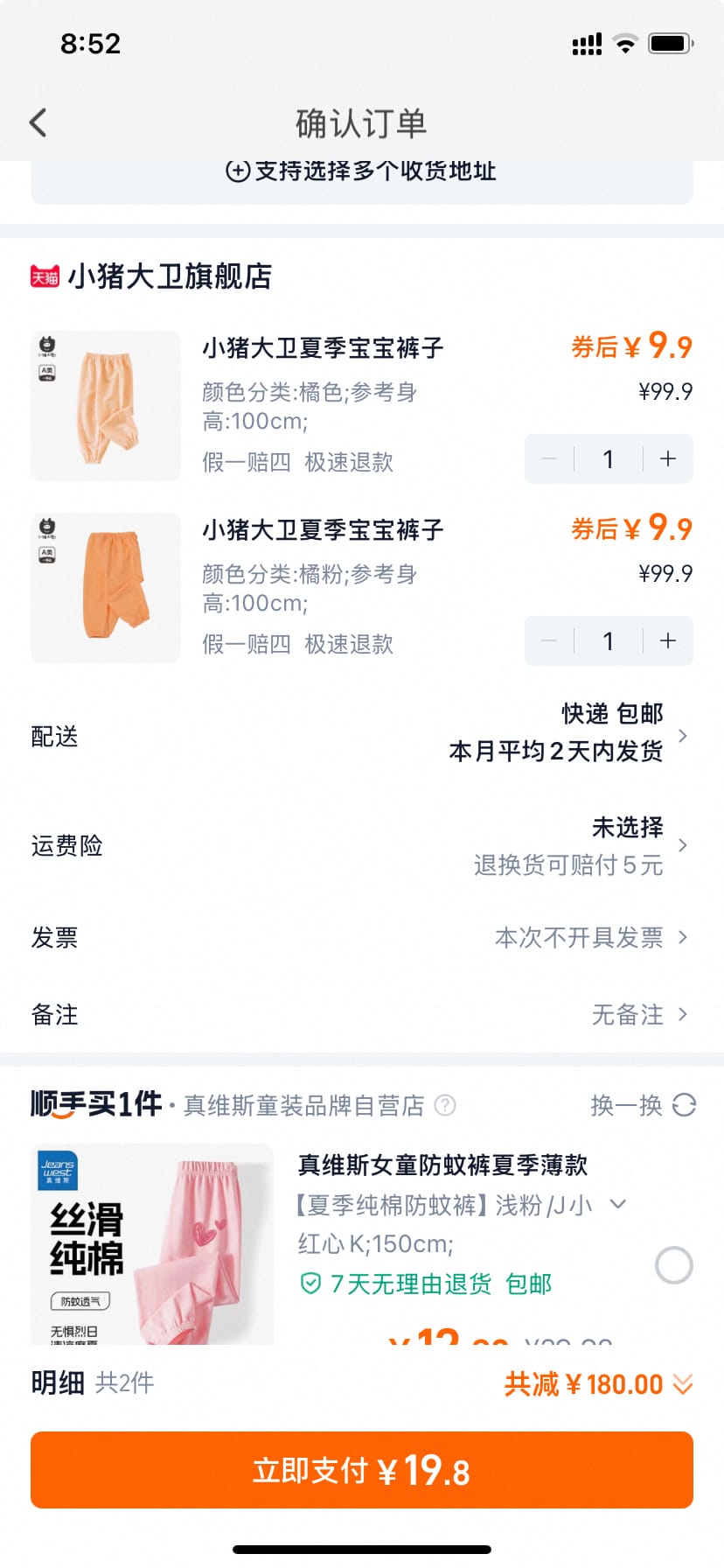Tap 未选择 to choose freight insurance

[628, 826]
